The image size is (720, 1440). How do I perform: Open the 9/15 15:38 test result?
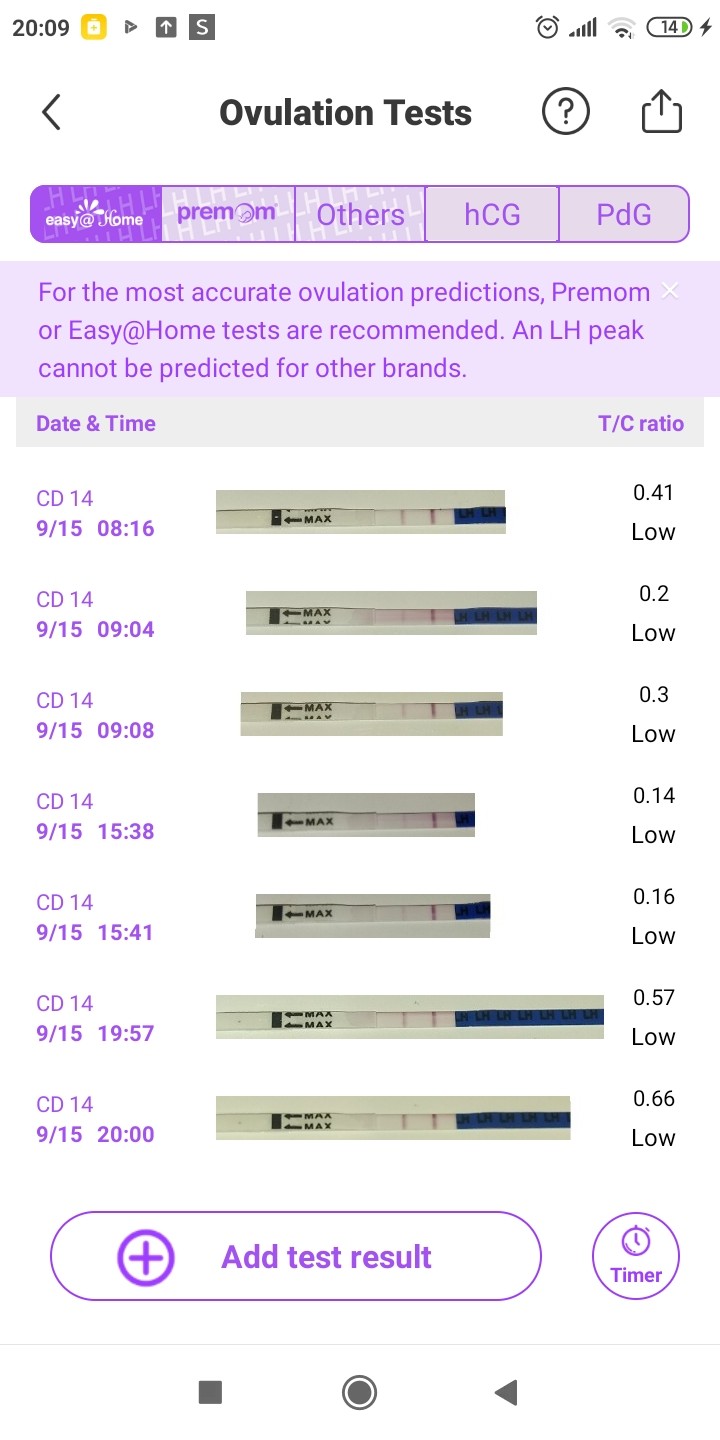click(x=360, y=816)
